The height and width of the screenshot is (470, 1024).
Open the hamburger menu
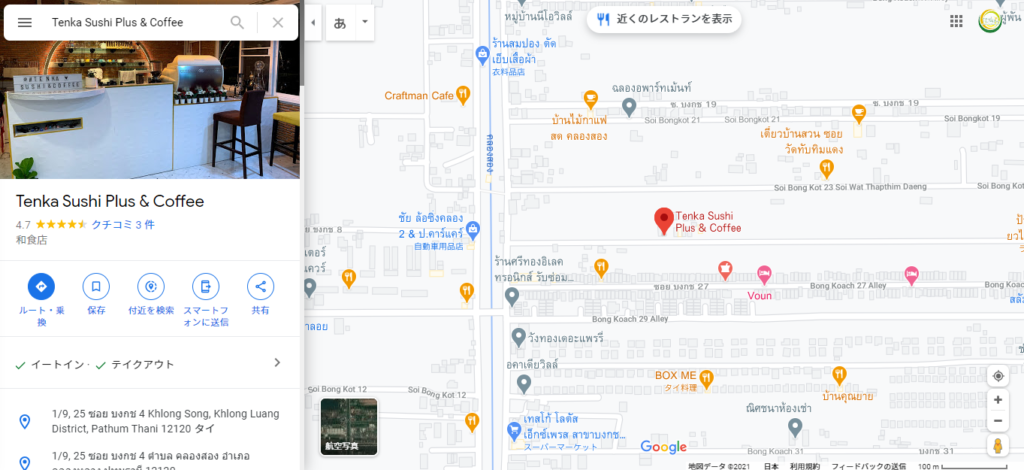tap(25, 22)
